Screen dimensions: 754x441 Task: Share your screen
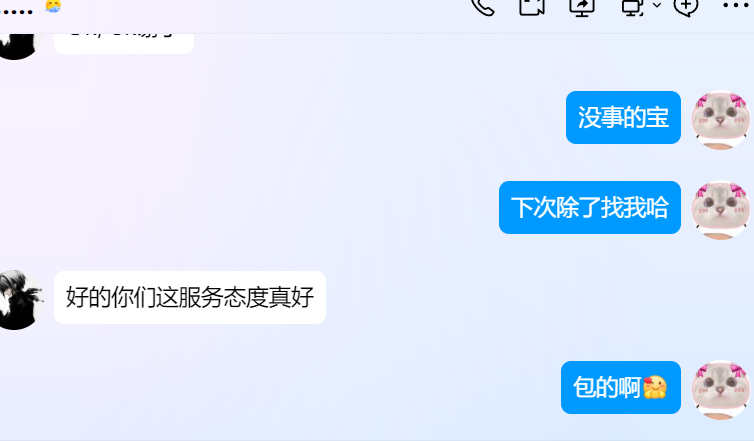(582, 6)
